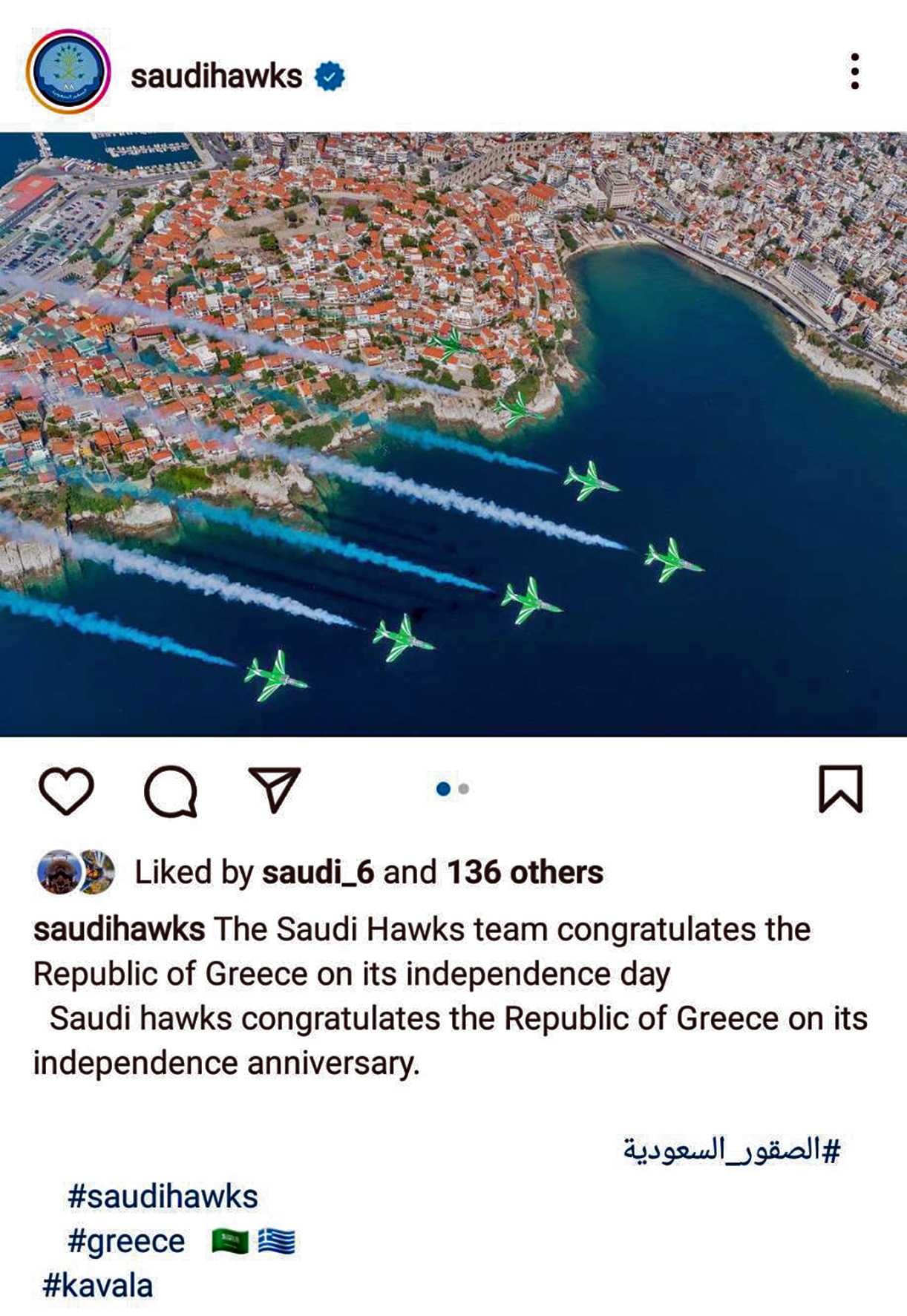Tap the carousel photo of the jets over the coast

[x=453, y=434]
